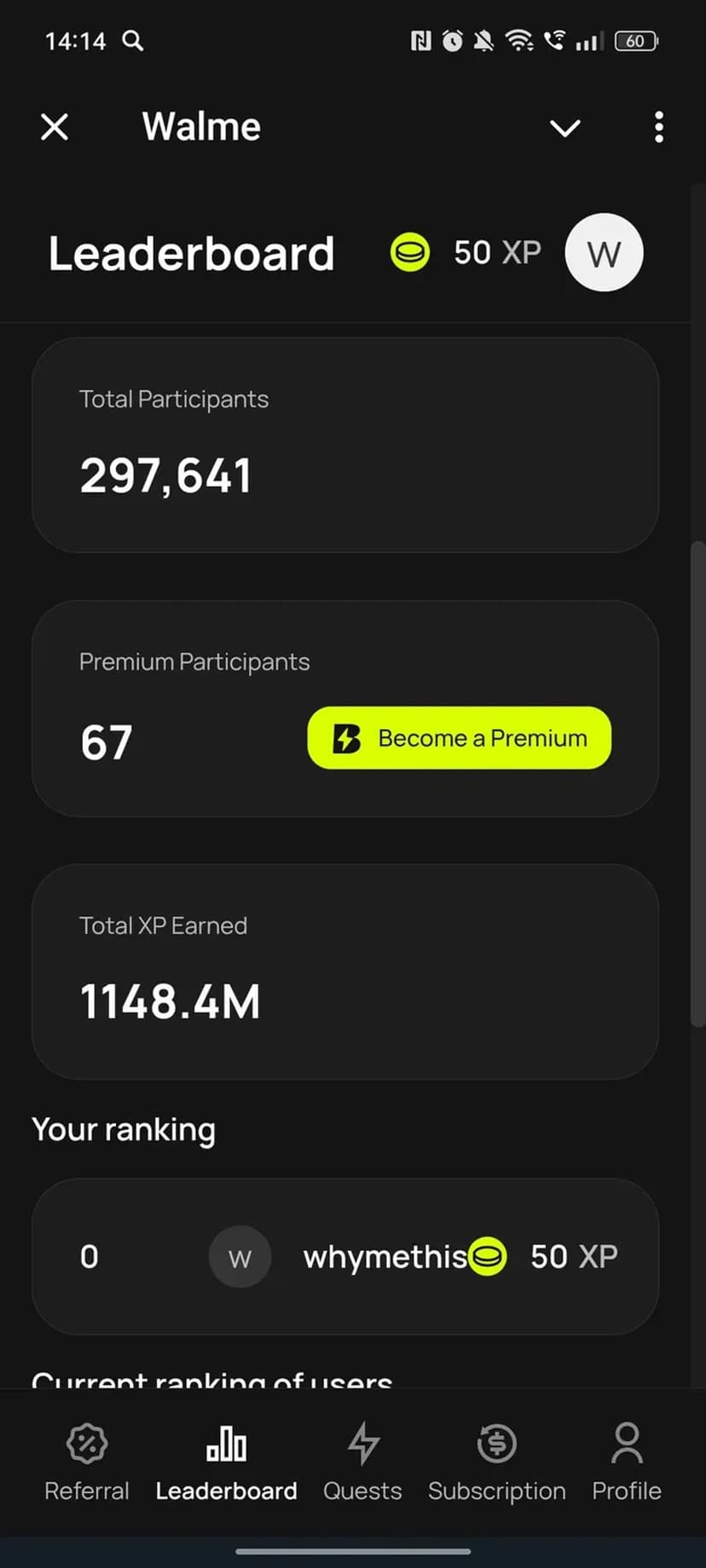Open the three-dot overflow menu
Image resolution: width=706 pixels, height=1568 pixels.
point(658,127)
